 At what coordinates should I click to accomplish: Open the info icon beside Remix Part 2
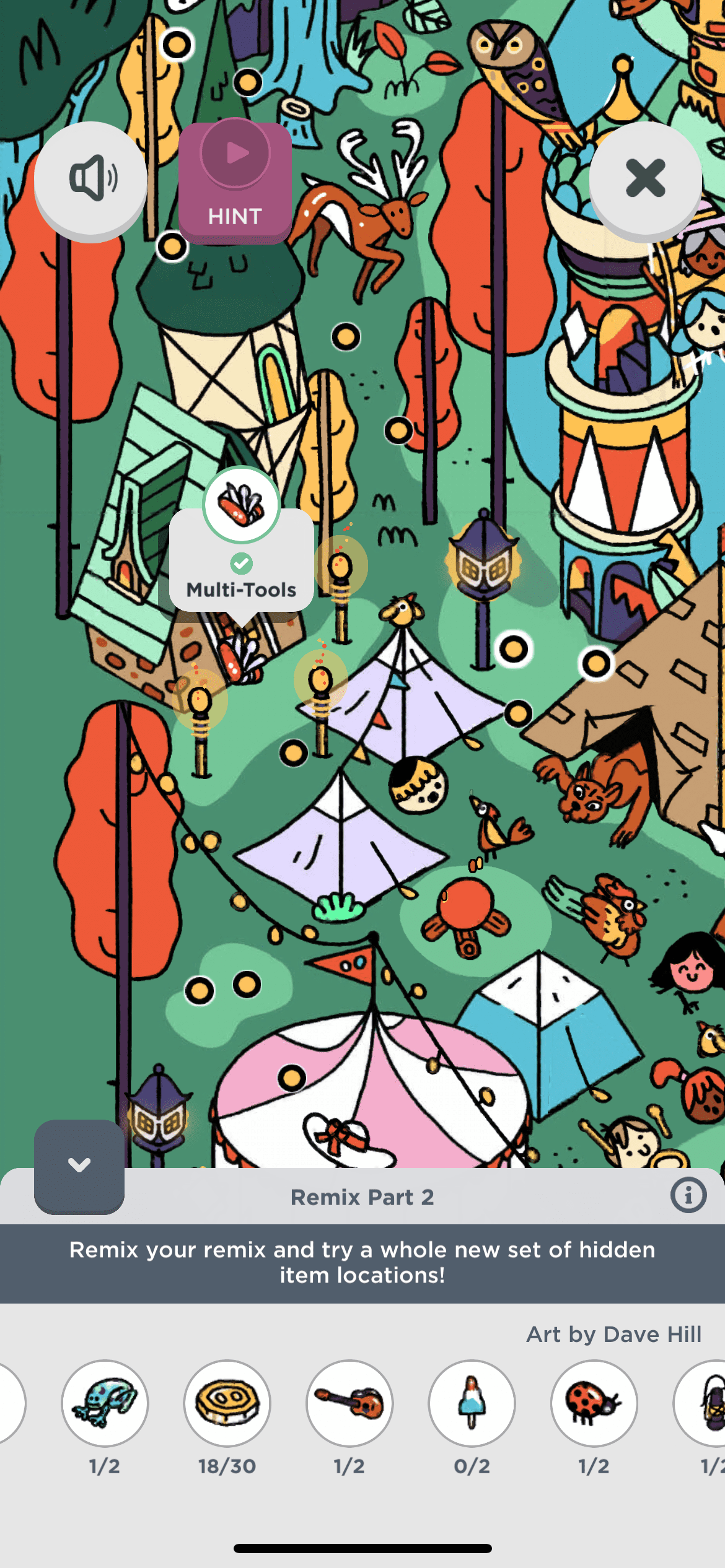[688, 1195]
